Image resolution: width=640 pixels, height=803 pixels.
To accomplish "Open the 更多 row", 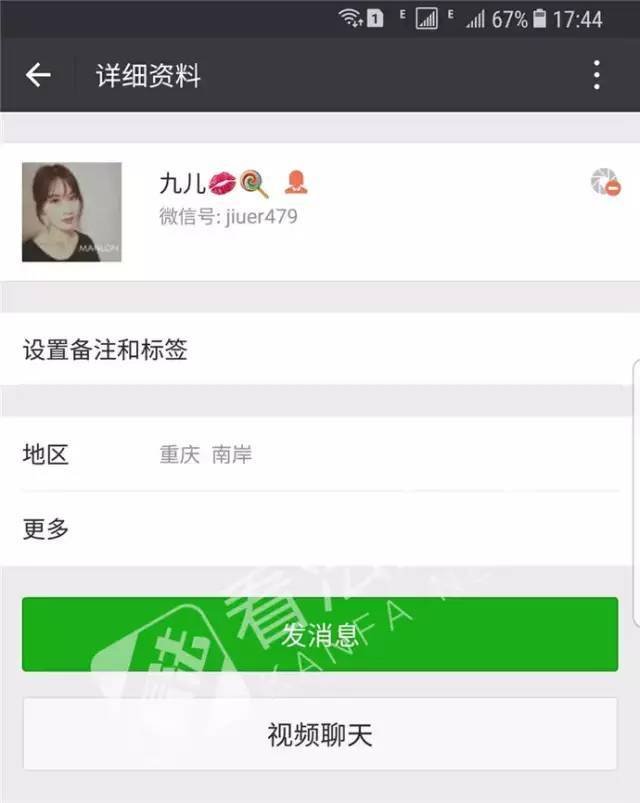I will point(320,529).
